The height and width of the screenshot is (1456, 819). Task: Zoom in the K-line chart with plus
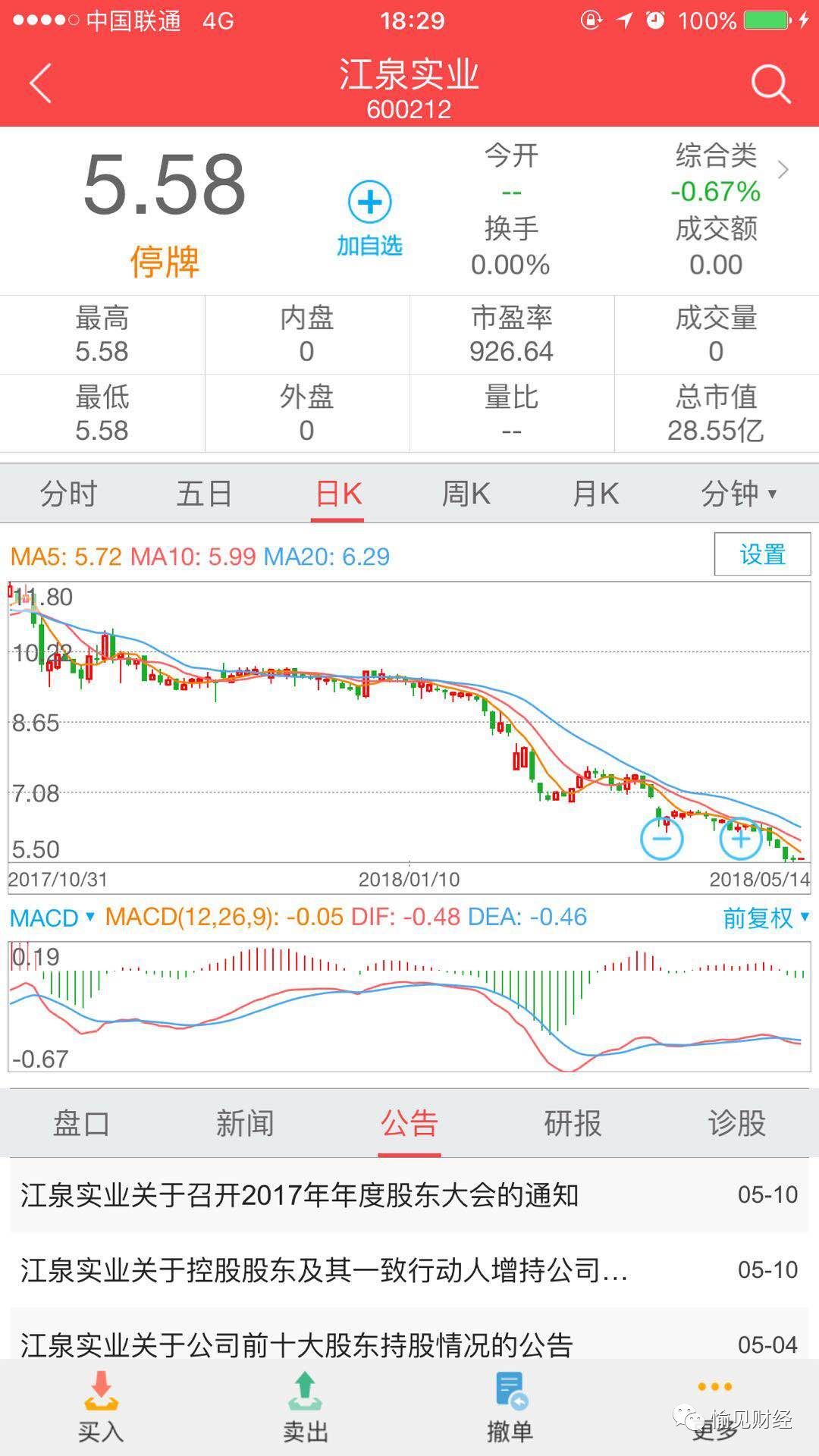tap(740, 839)
